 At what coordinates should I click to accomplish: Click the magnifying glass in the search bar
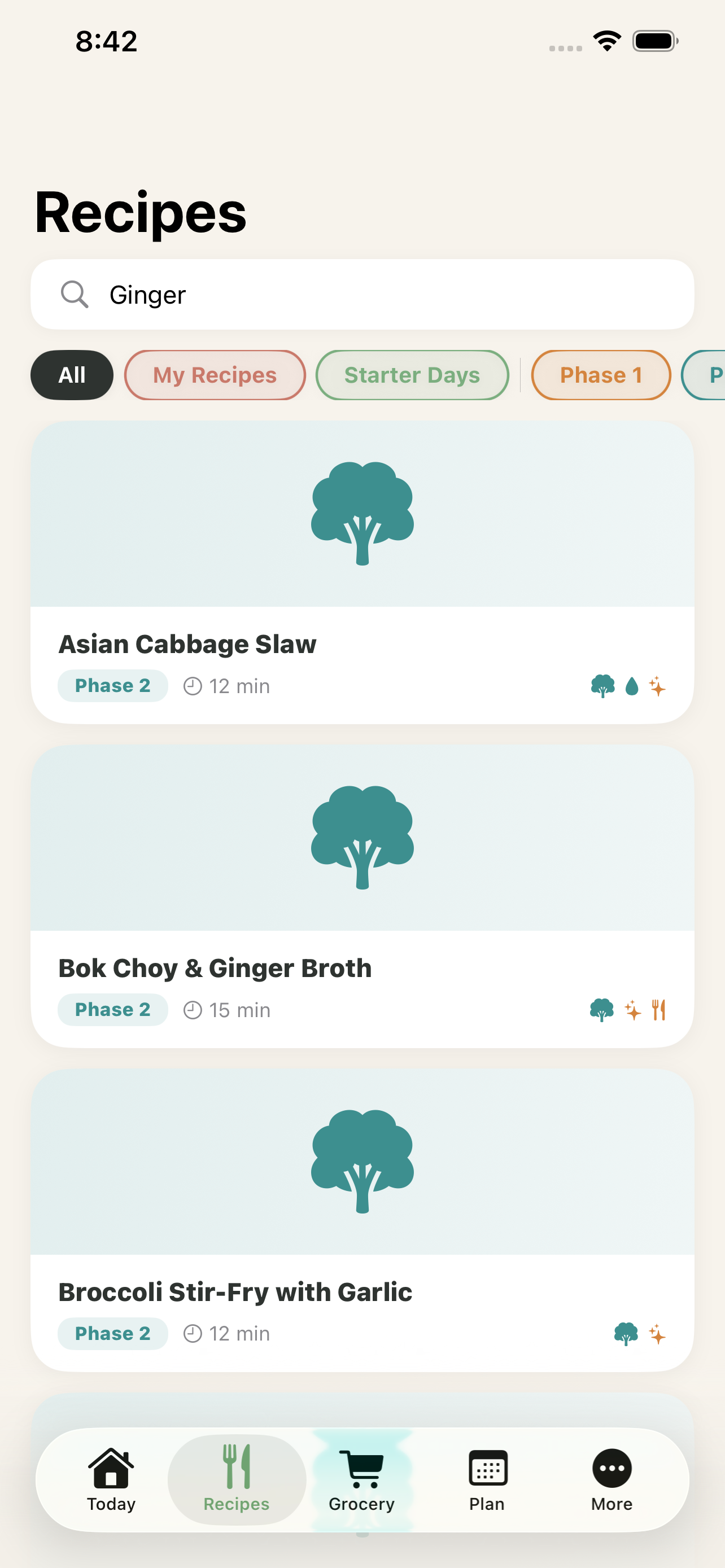[75, 295]
